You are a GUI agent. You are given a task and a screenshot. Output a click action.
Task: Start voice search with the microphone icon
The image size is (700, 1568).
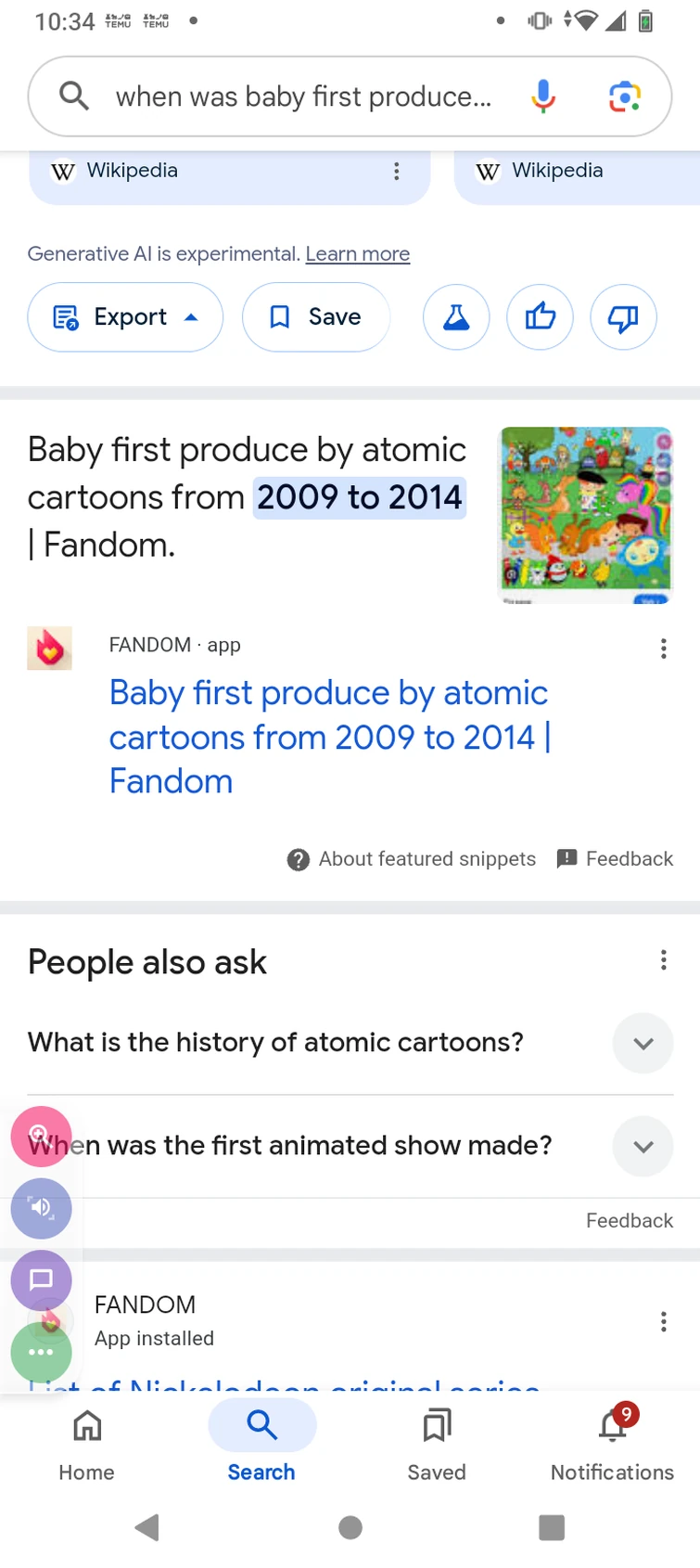pyautogui.click(x=542, y=96)
